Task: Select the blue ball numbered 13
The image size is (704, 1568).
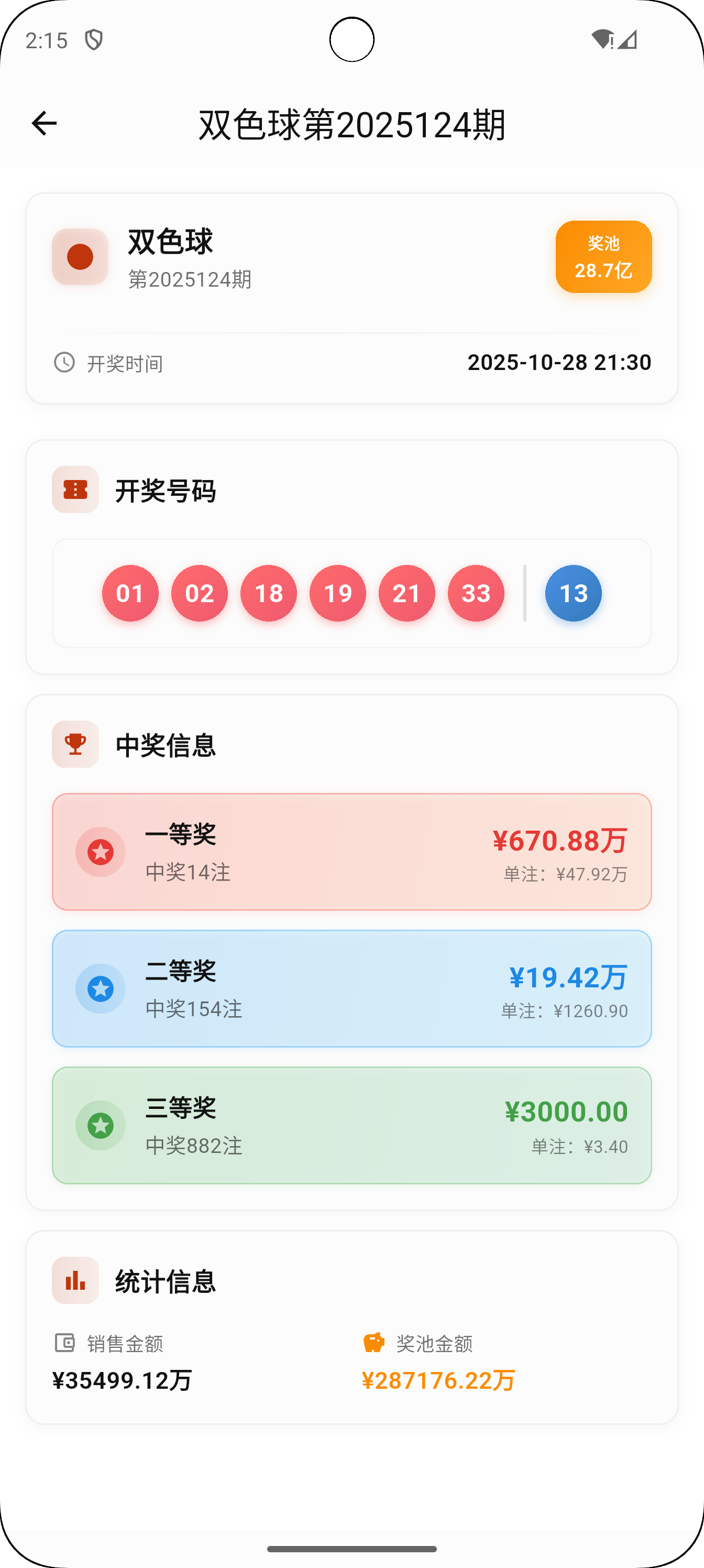Action: tap(573, 593)
